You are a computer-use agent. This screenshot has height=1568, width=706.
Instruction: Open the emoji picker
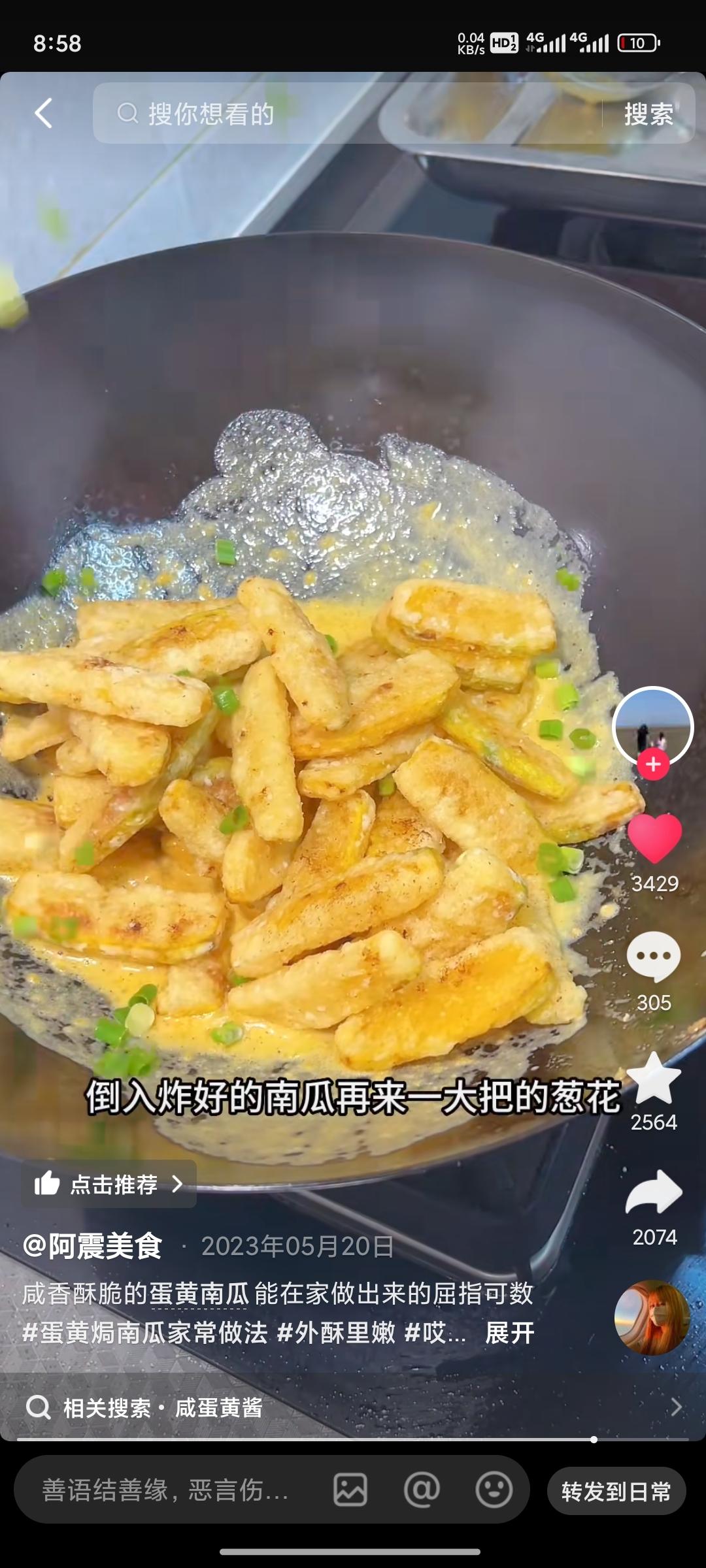pos(494,1490)
